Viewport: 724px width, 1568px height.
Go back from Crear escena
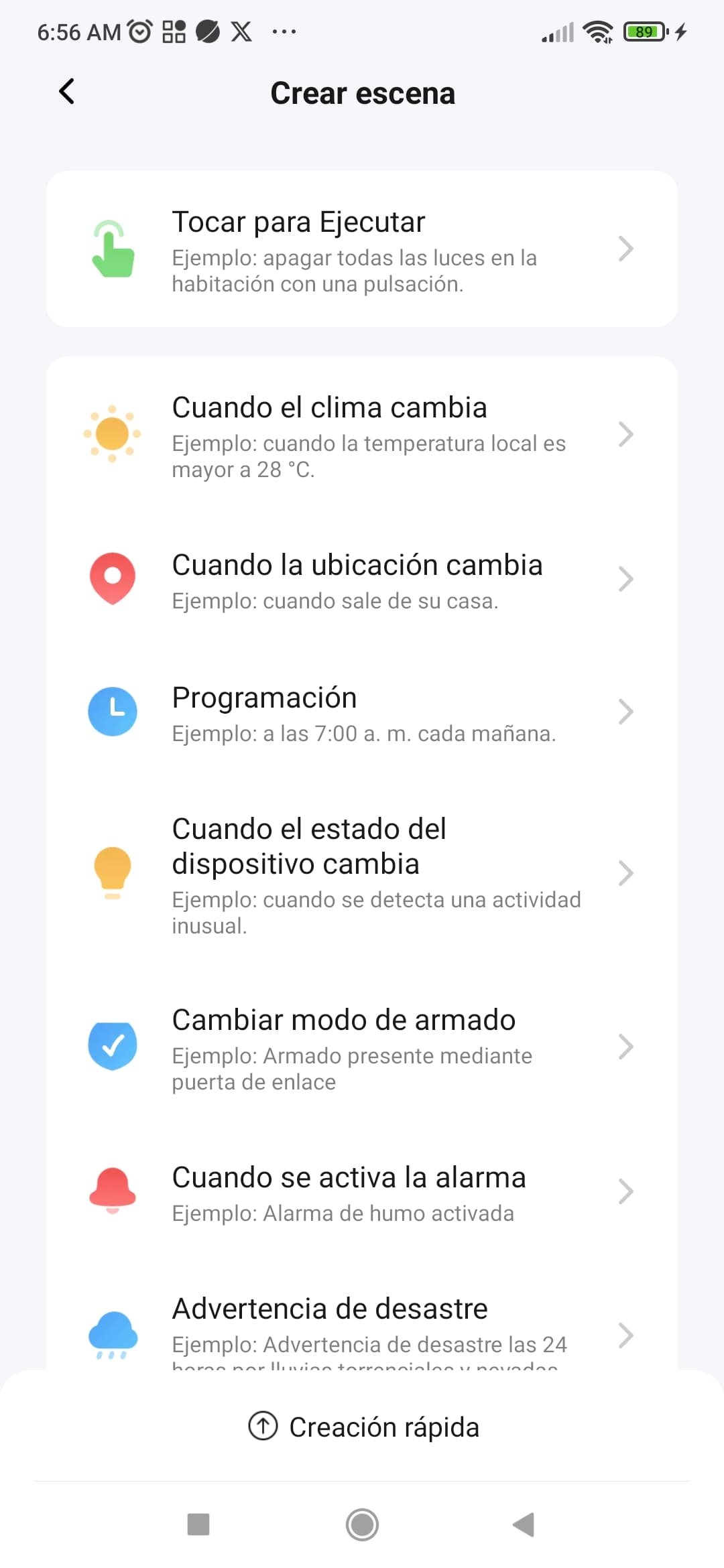(x=66, y=92)
